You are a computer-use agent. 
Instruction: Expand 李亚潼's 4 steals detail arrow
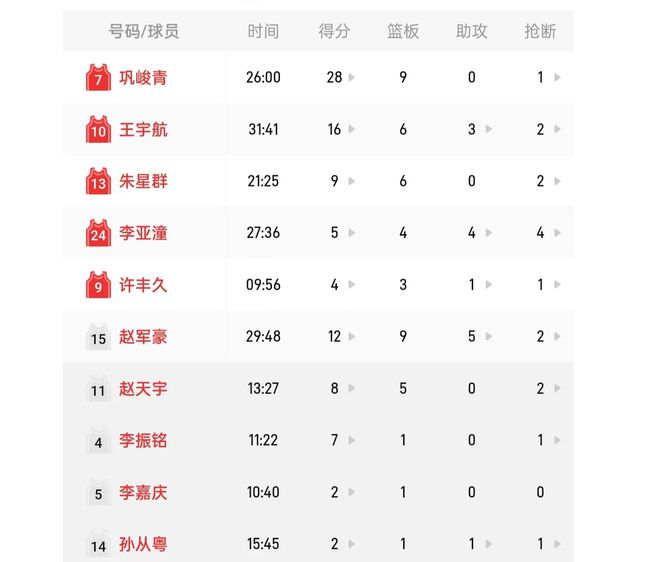click(x=557, y=233)
